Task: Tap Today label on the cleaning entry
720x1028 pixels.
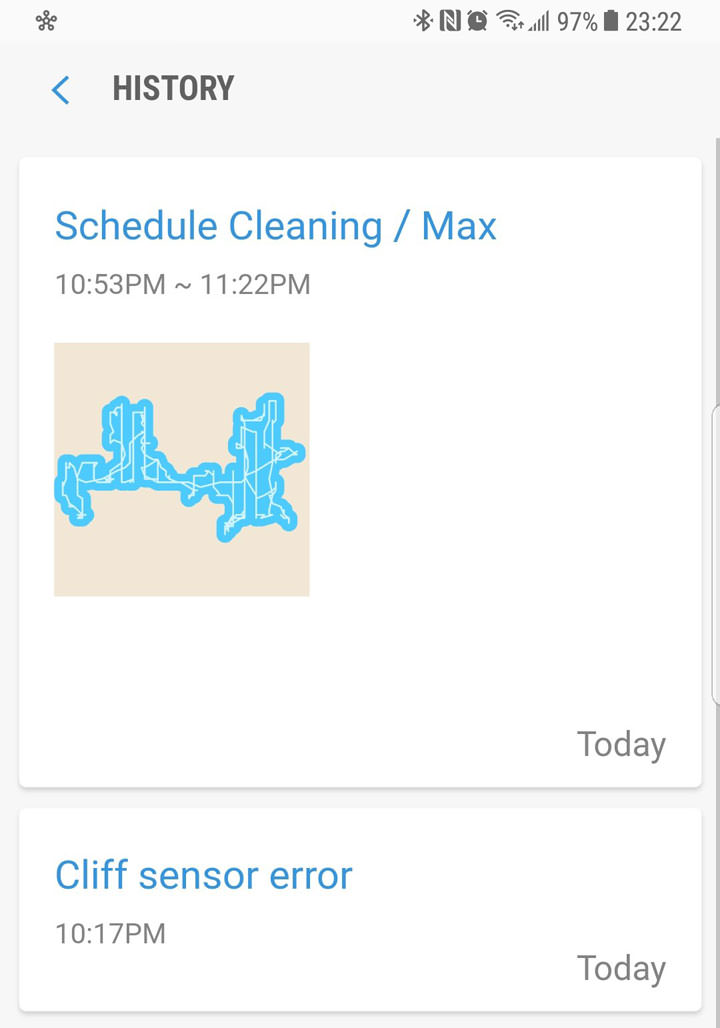Action: (621, 744)
